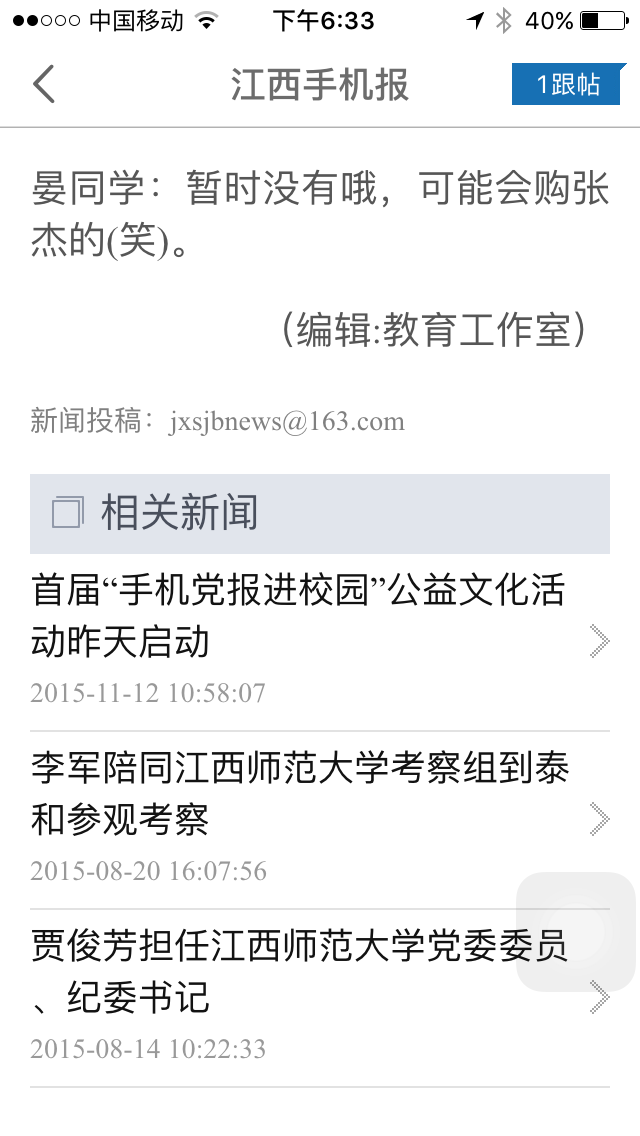Viewport: 640px width, 1136px height.
Task: Open article about 李军陪同江西师范大学考察组
Action: pos(300,818)
